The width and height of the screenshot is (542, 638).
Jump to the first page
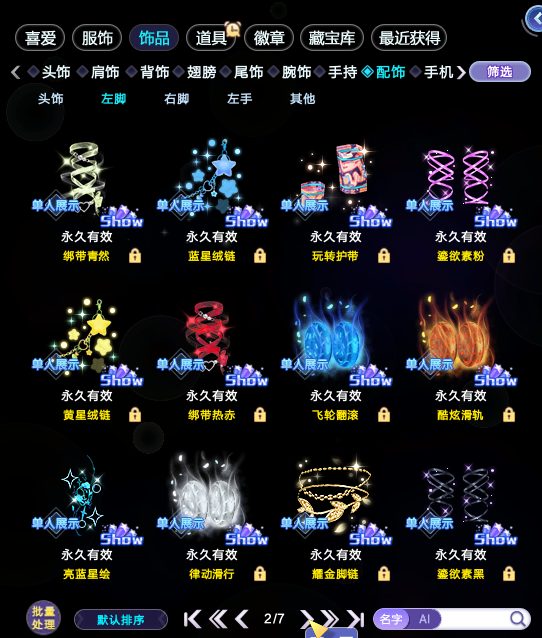pyautogui.click(x=192, y=619)
